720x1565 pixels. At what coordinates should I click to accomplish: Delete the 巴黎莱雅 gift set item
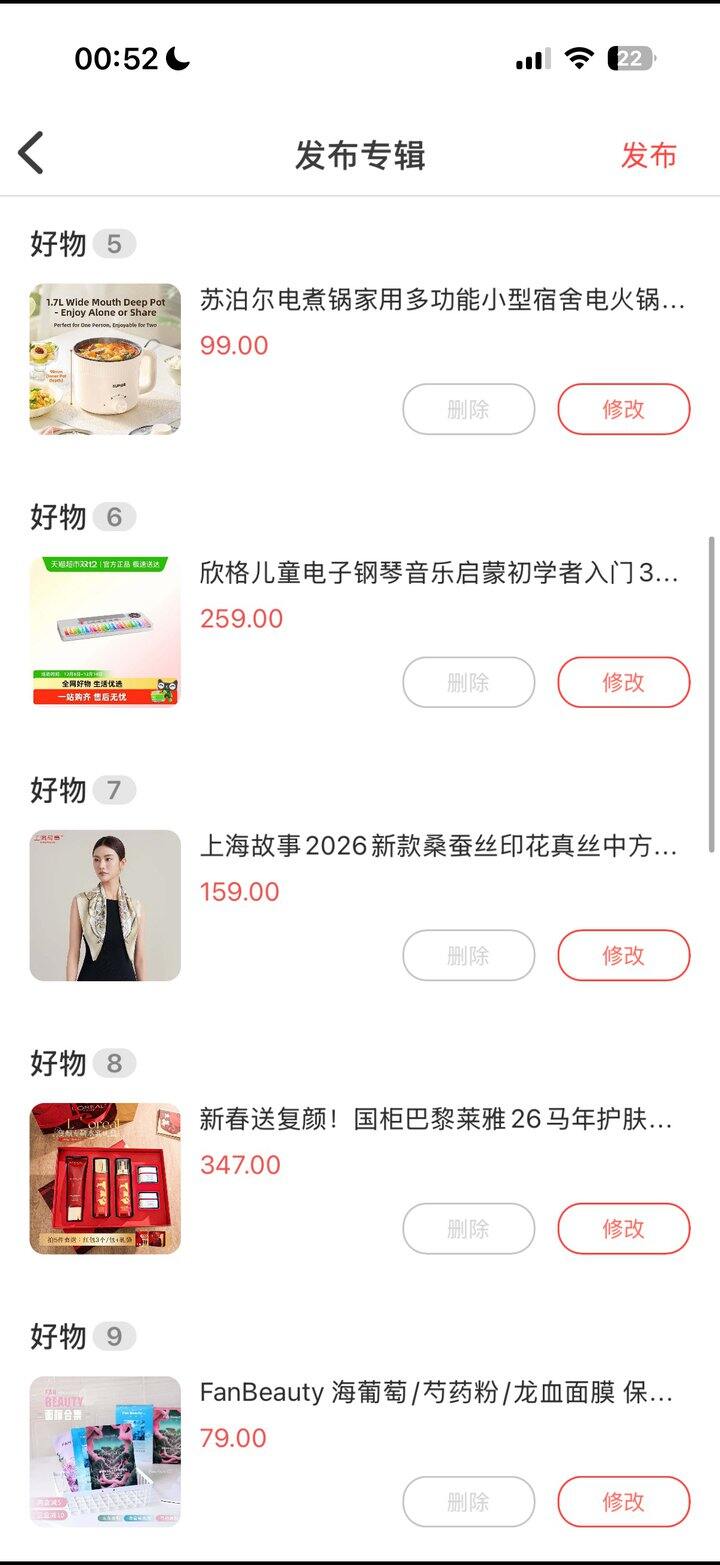pos(468,1228)
